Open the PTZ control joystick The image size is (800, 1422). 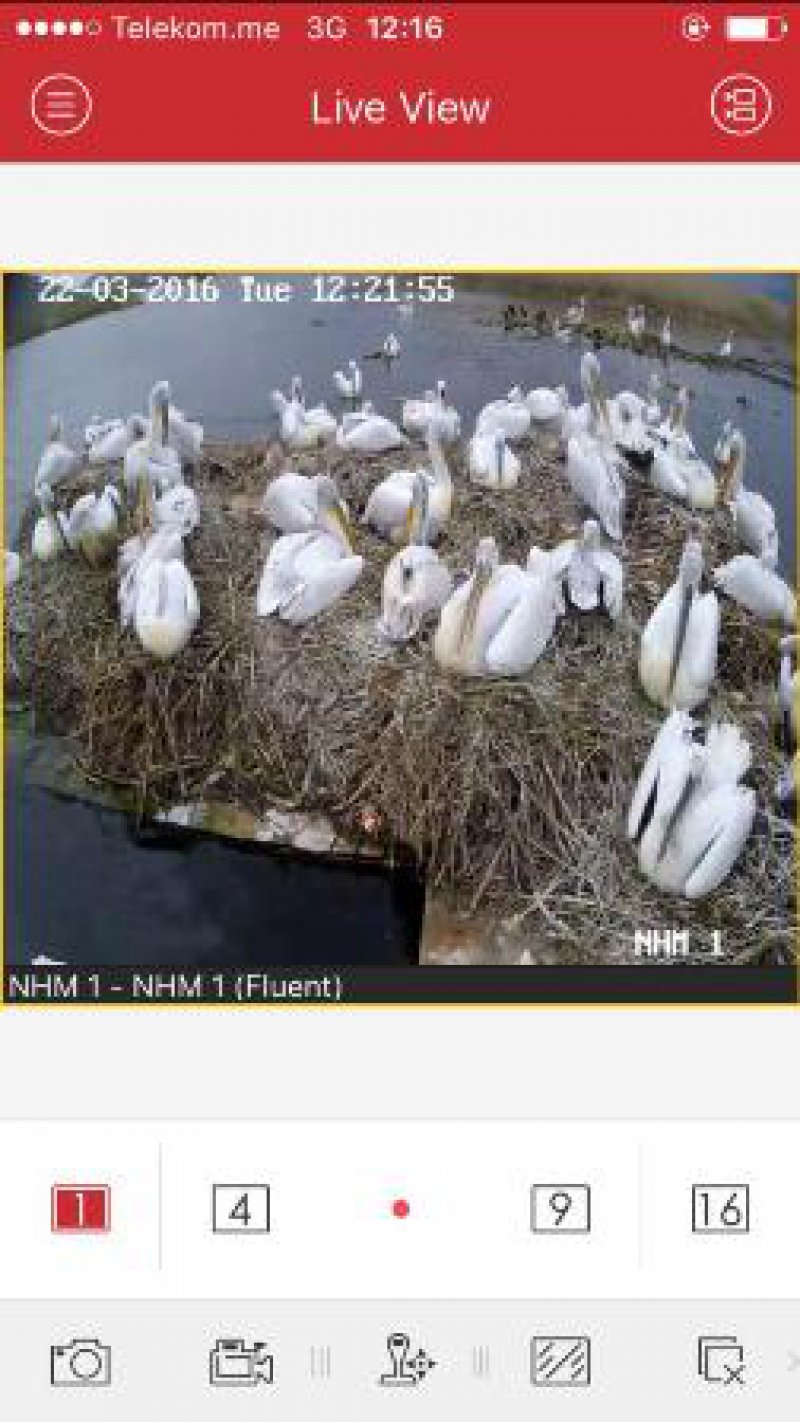[x=406, y=1362]
